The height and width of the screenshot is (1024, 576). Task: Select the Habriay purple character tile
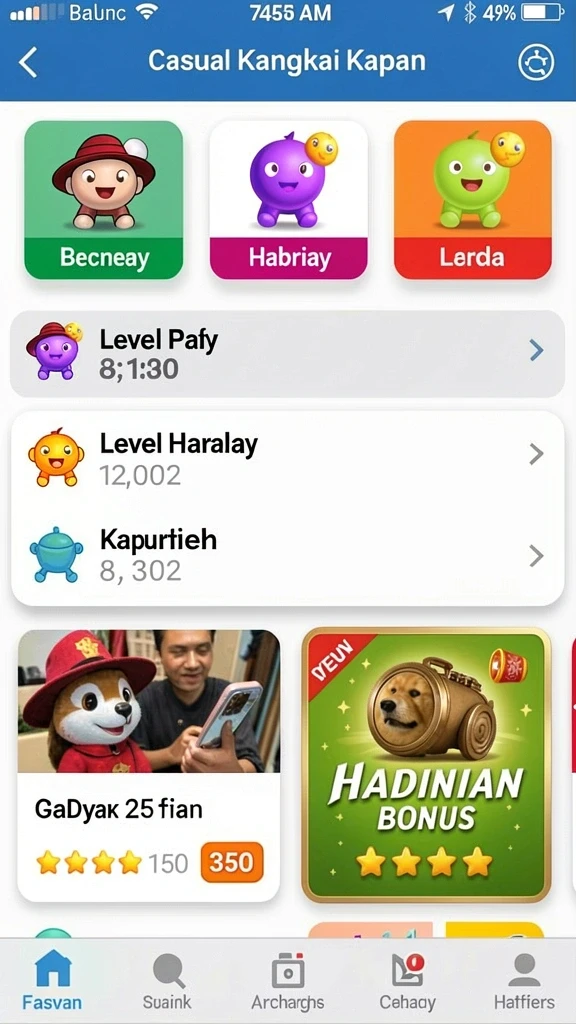(x=288, y=200)
